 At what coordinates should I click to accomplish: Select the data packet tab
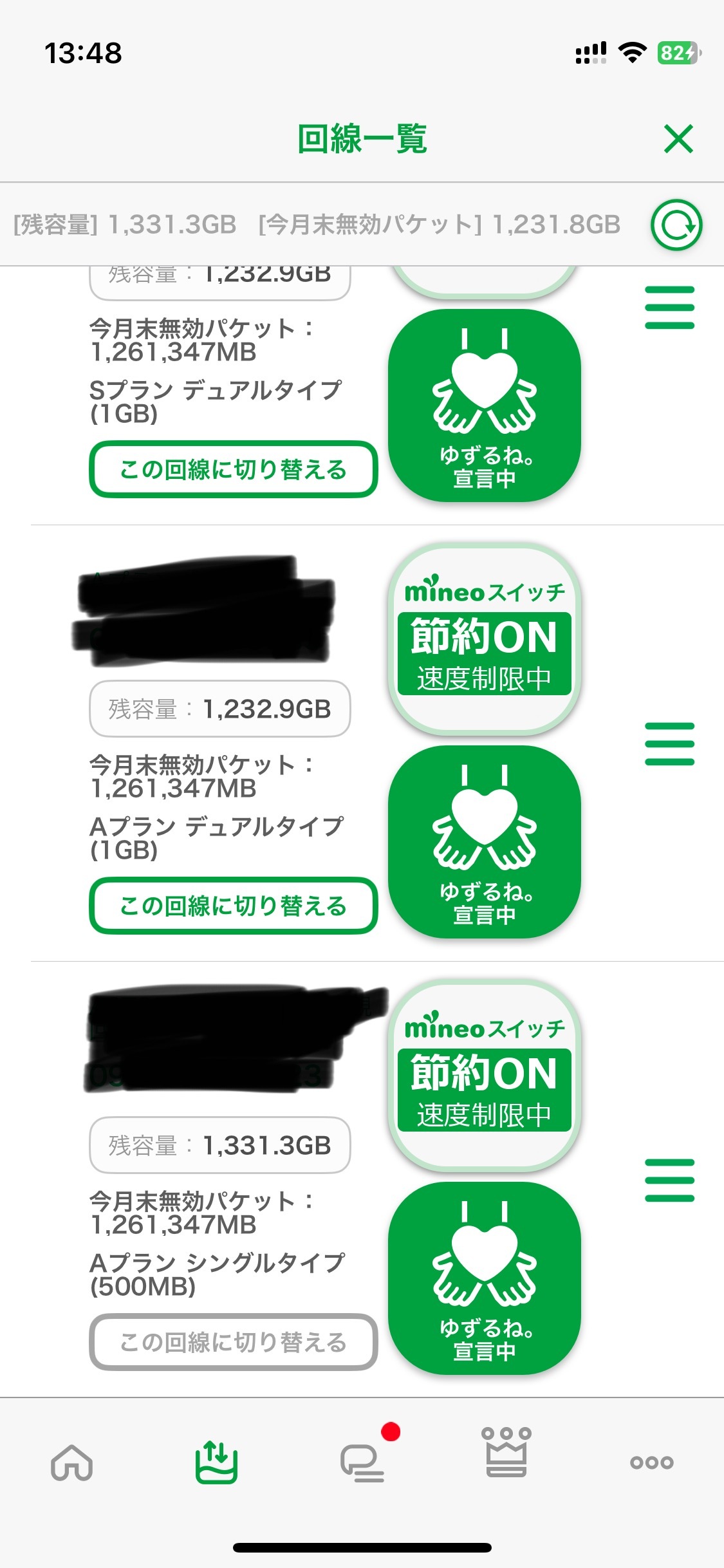216,1462
